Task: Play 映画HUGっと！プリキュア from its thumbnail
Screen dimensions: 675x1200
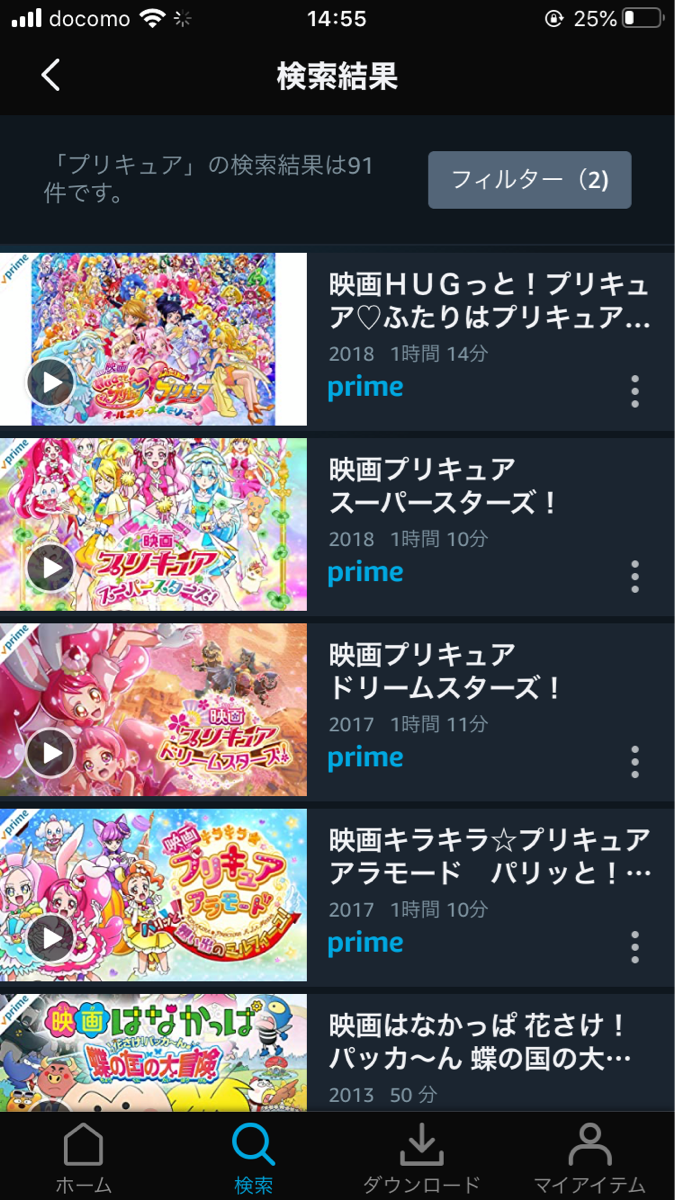Action: coord(51,381)
